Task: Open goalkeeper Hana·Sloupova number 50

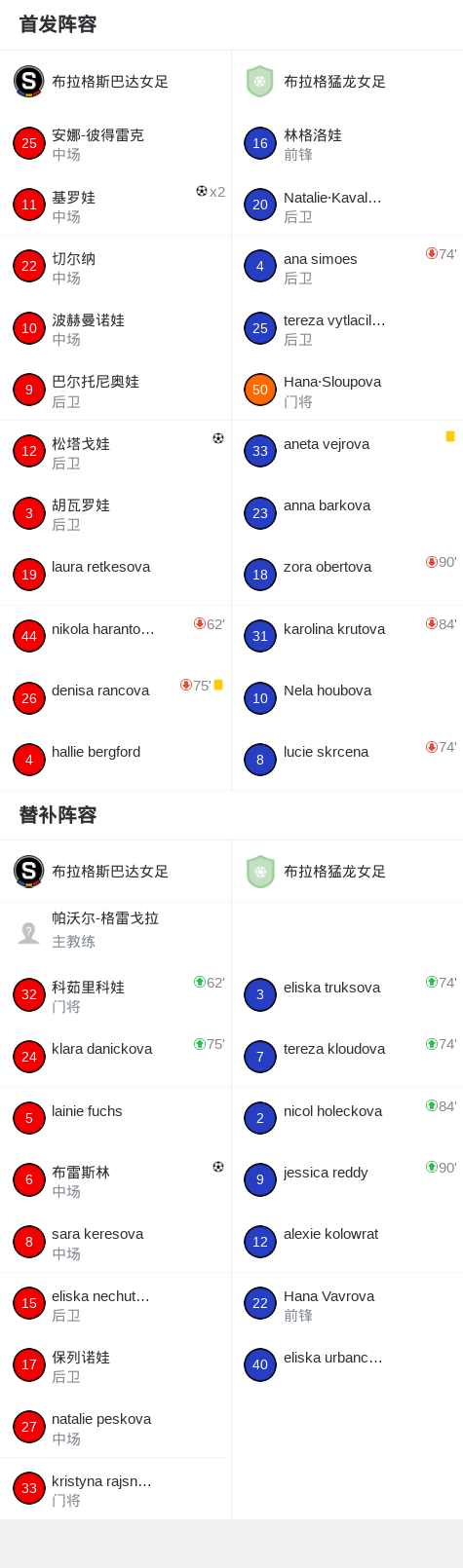Action: [347, 390]
